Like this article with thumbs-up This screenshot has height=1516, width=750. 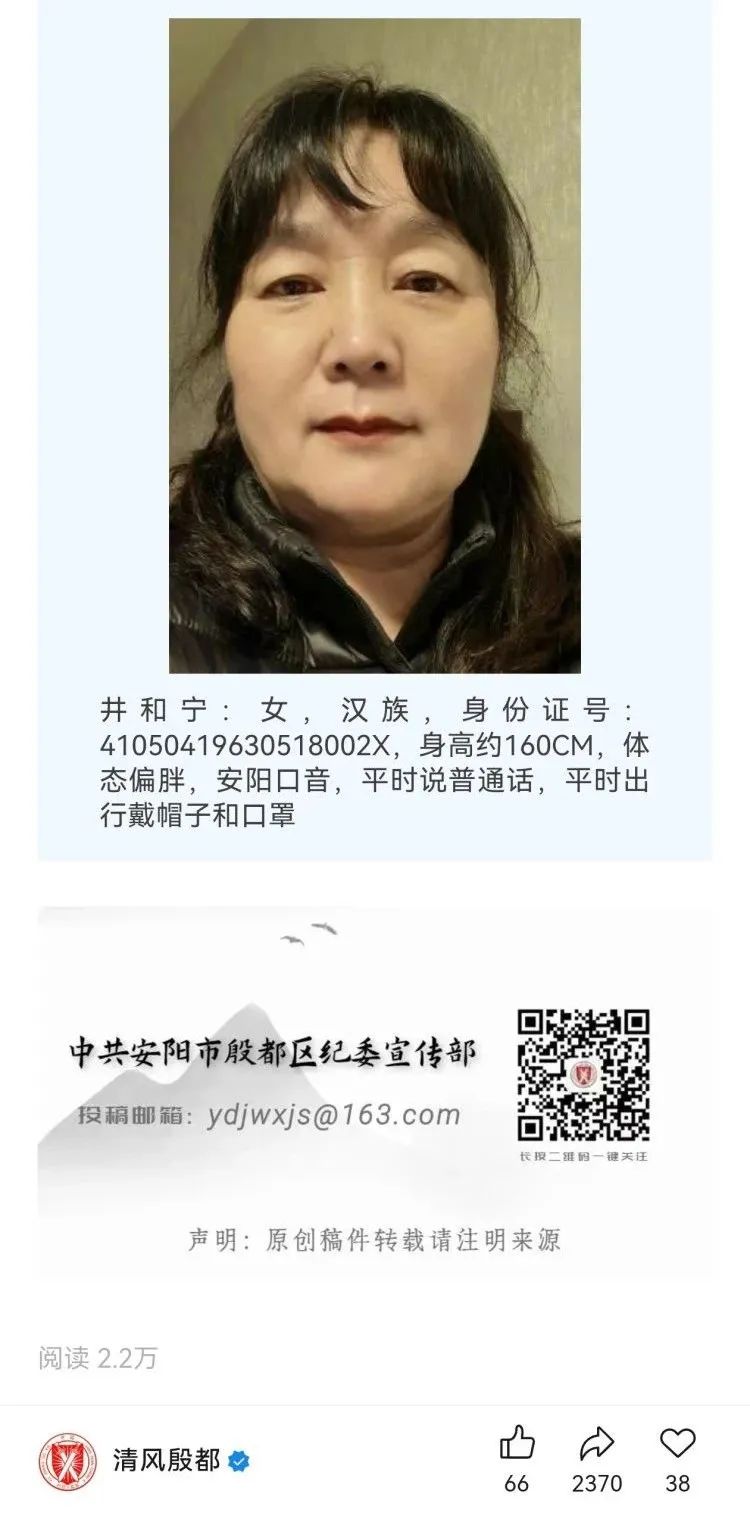pyautogui.click(x=517, y=1444)
